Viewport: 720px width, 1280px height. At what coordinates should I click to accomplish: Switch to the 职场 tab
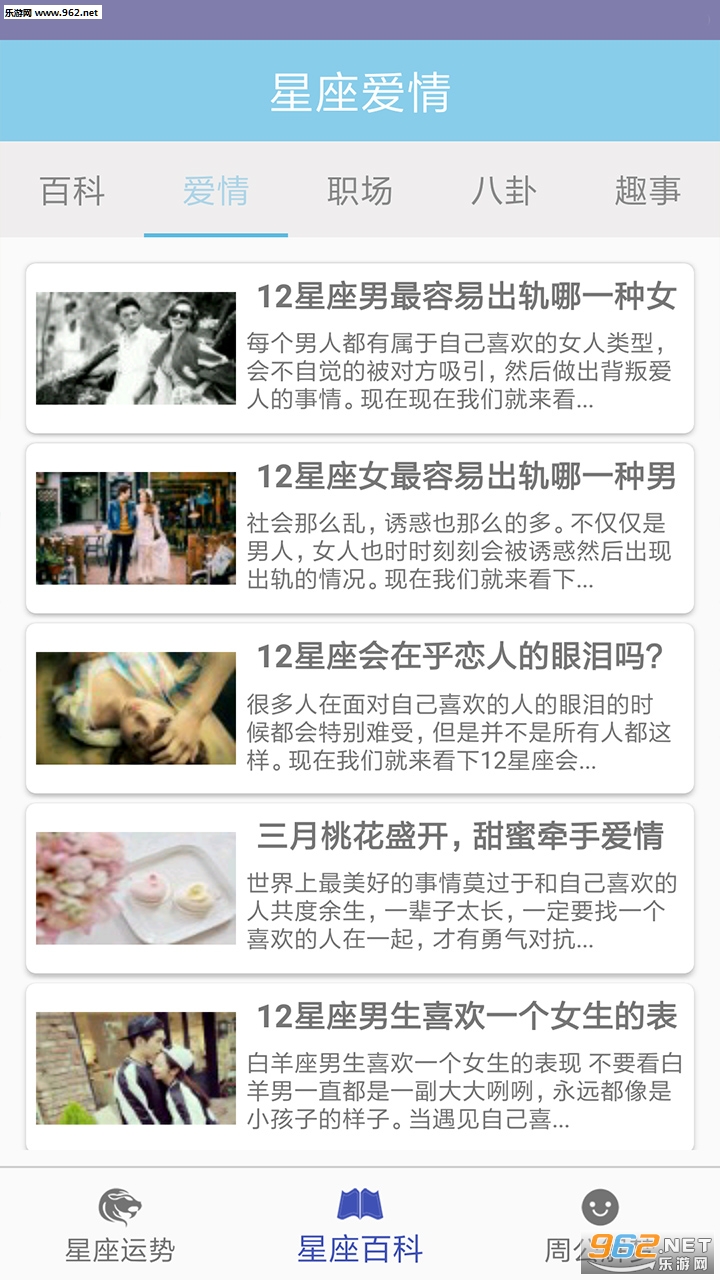[360, 192]
